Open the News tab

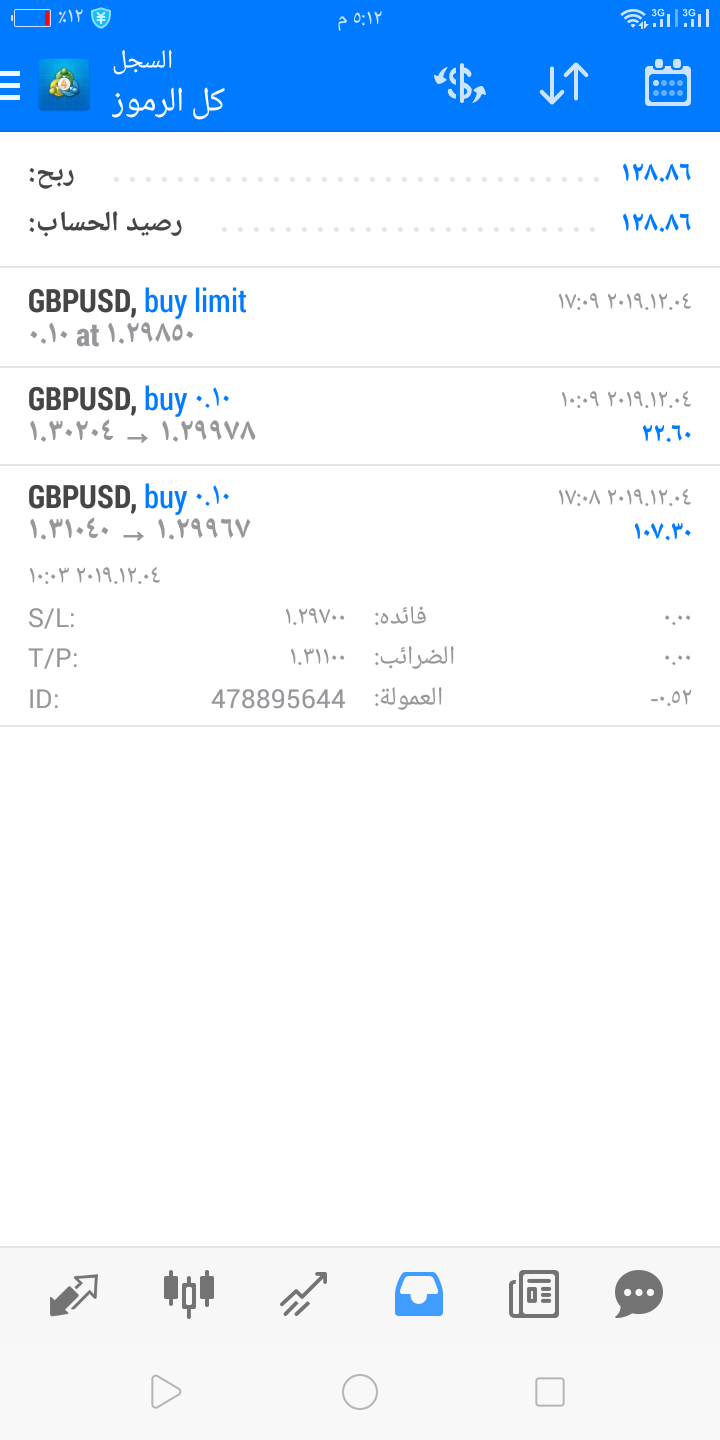click(534, 1294)
